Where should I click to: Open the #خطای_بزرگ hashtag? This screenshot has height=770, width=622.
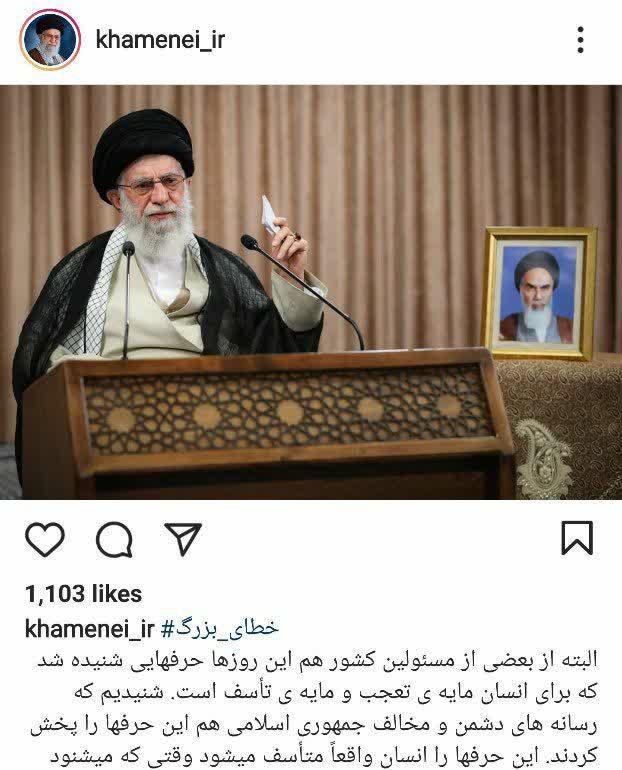(x=221, y=628)
